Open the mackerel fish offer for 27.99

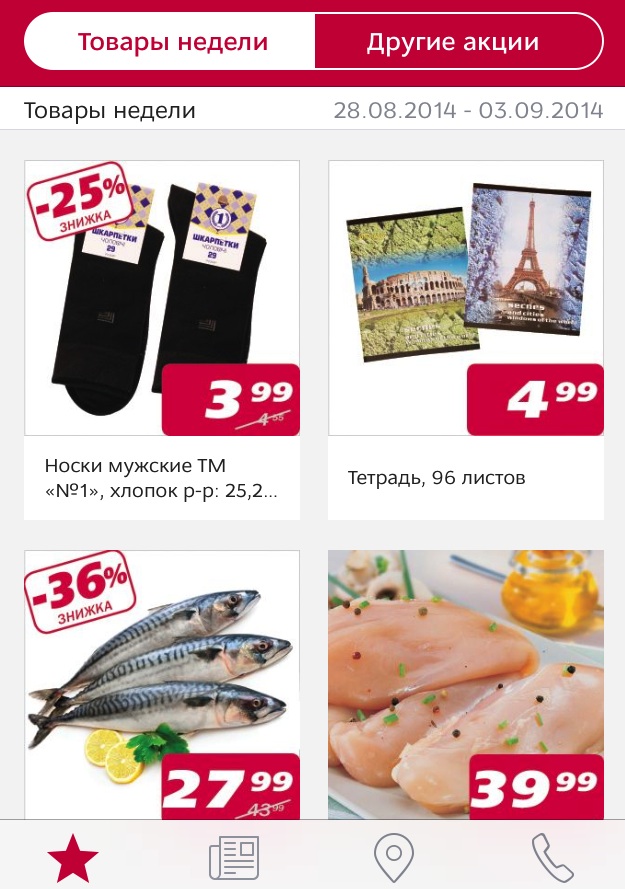tap(162, 685)
